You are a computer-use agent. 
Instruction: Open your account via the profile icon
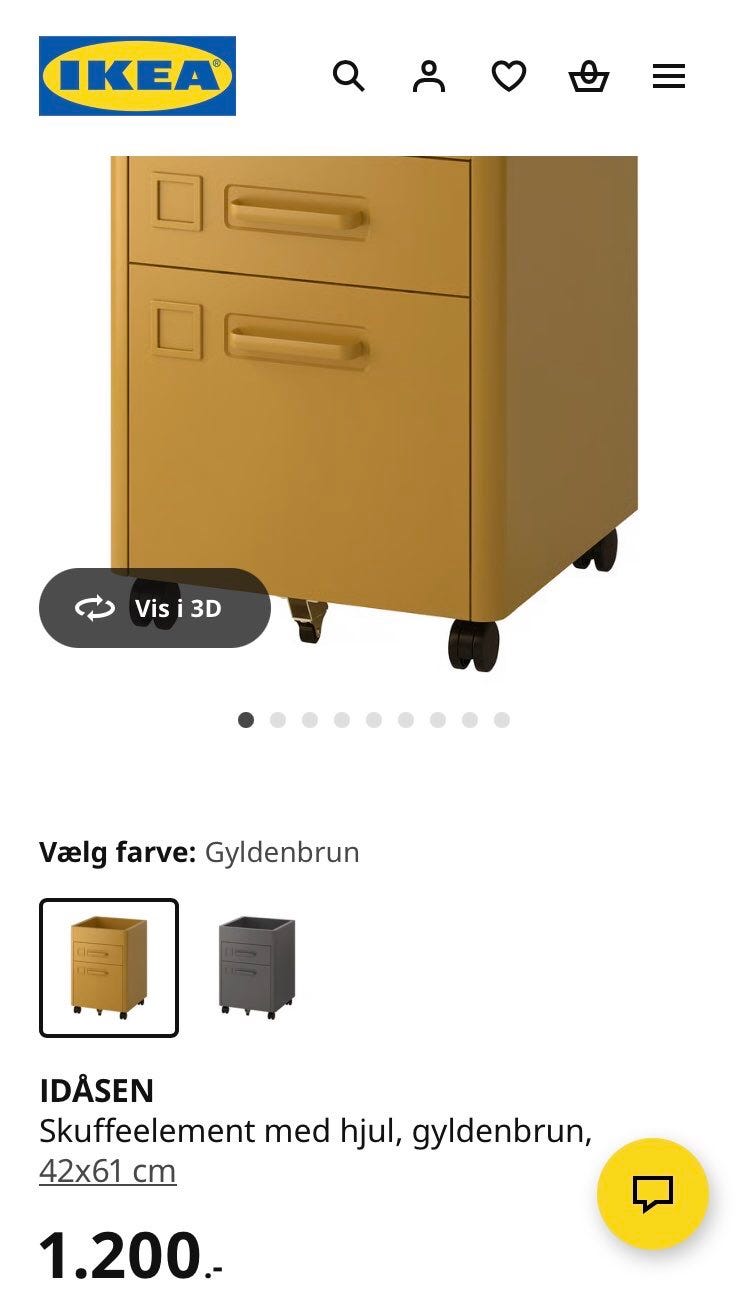429,75
